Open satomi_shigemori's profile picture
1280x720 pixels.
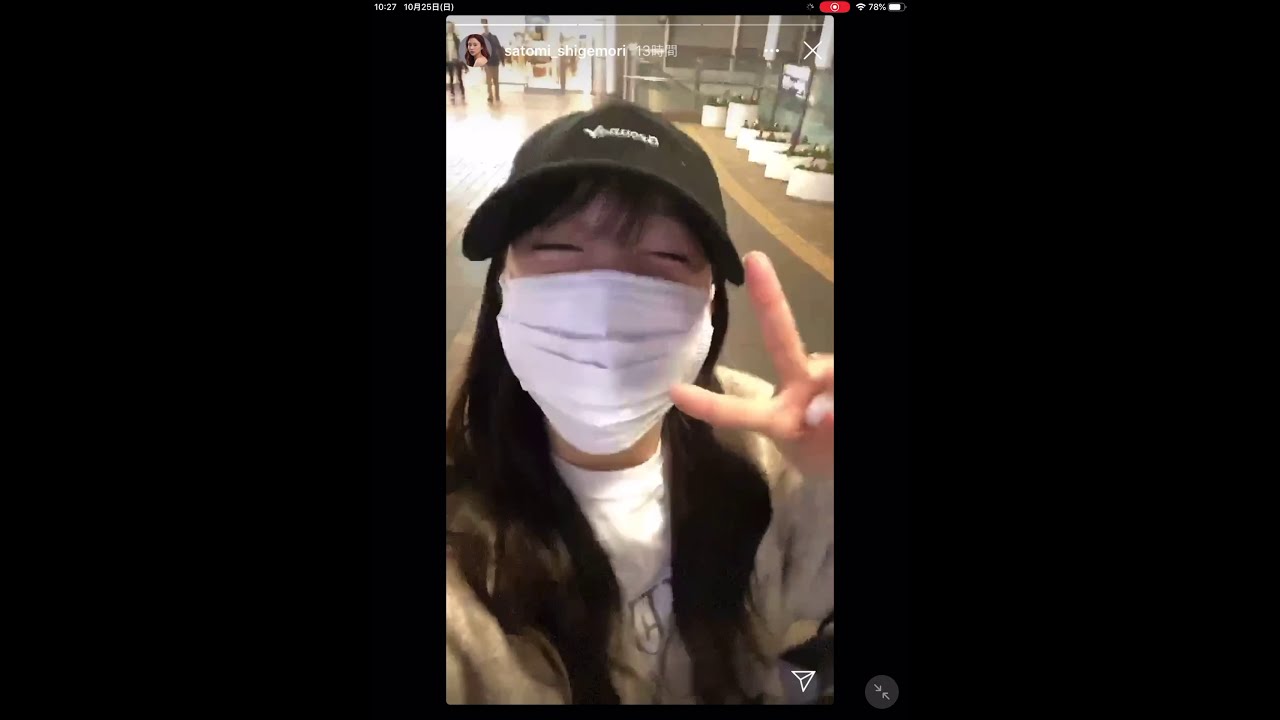tap(477, 51)
